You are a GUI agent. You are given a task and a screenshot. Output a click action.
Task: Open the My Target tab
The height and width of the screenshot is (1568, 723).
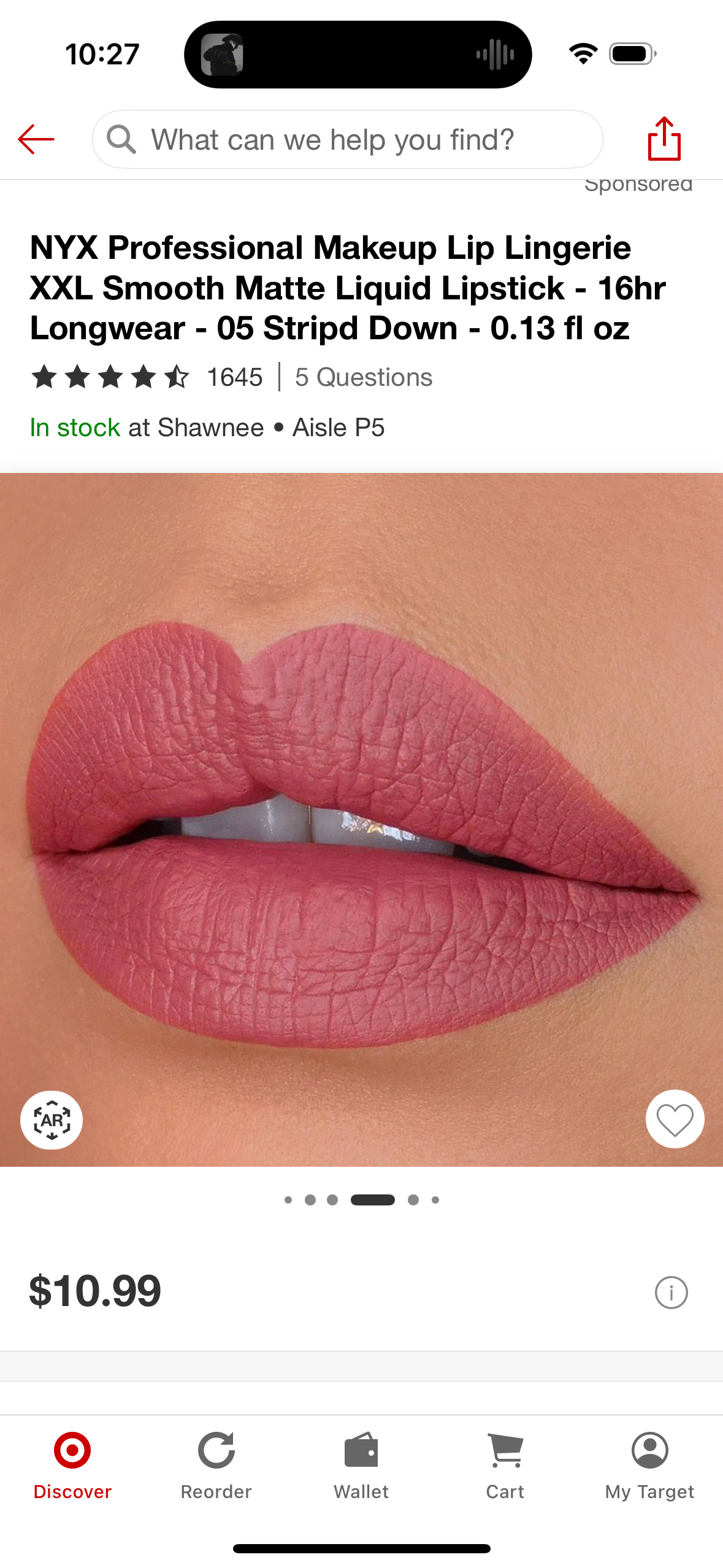[x=649, y=1464]
